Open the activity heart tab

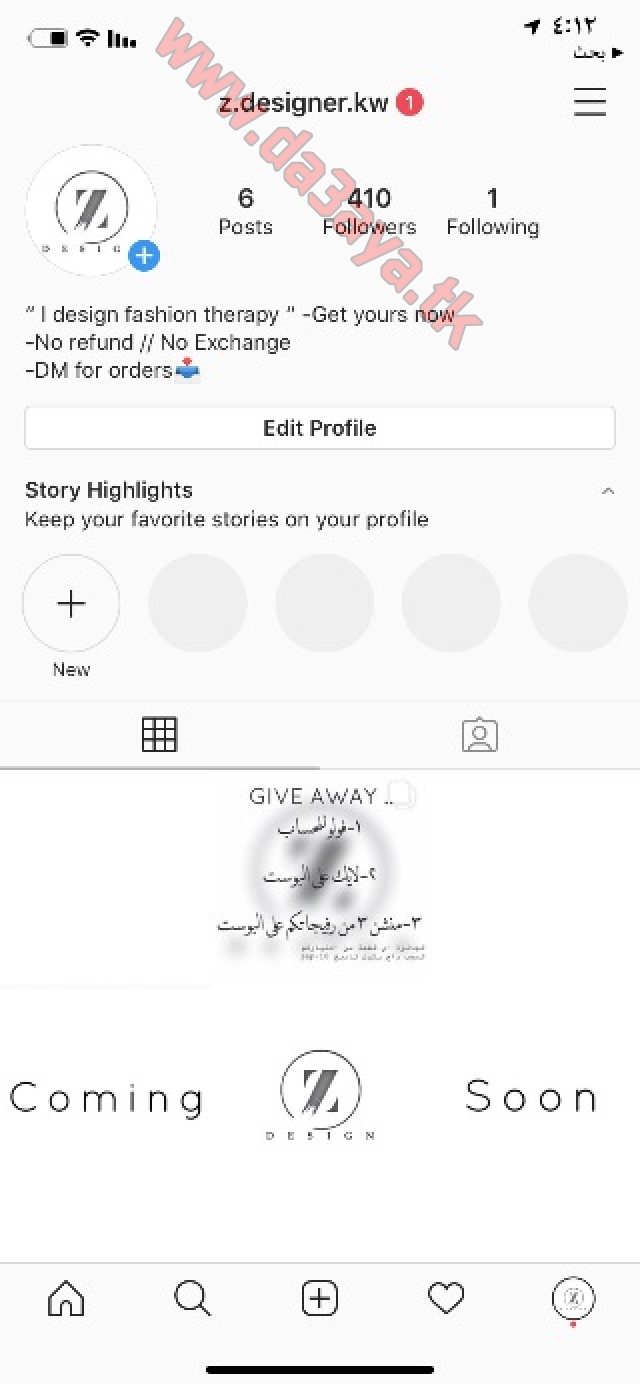tap(446, 1299)
